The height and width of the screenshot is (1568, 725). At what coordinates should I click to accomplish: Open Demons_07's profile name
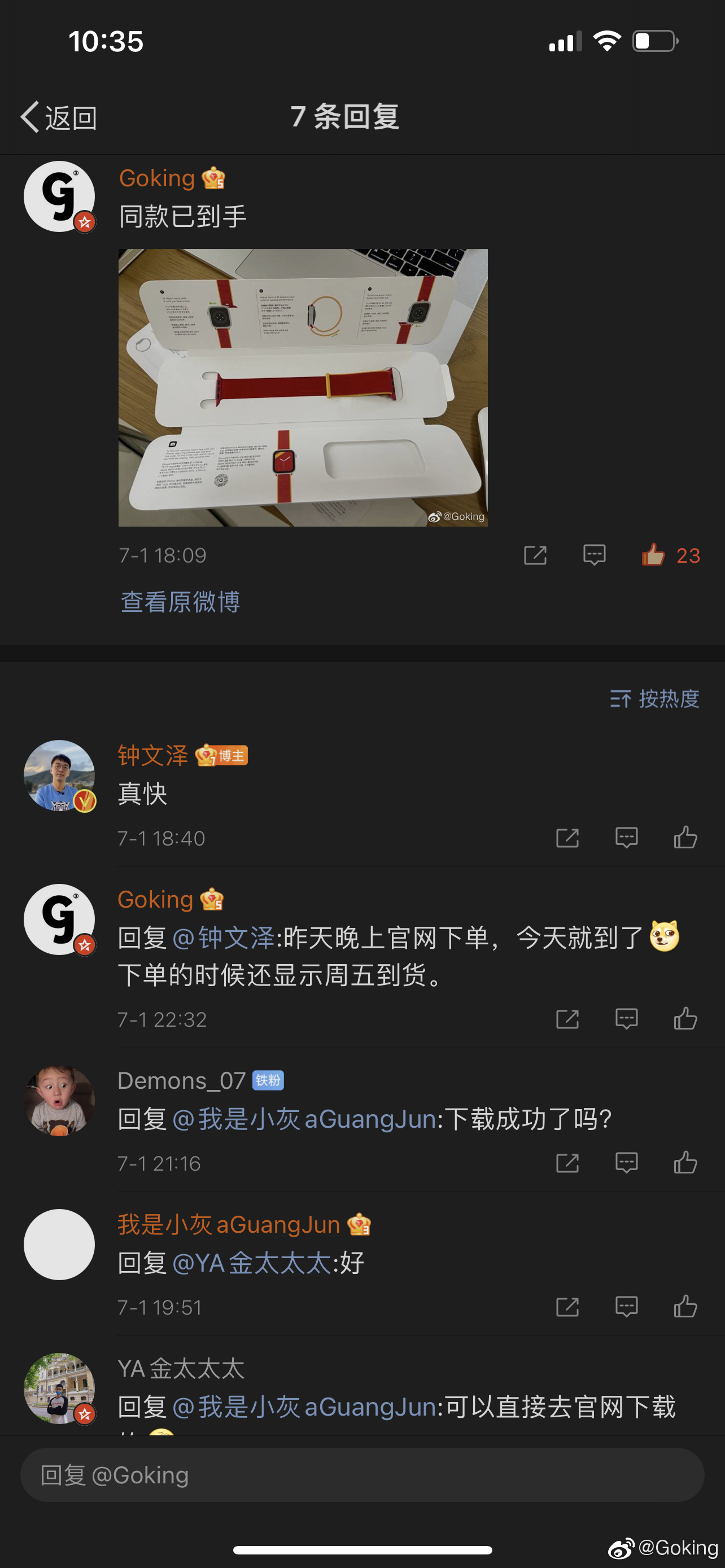[x=181, y=1080]
